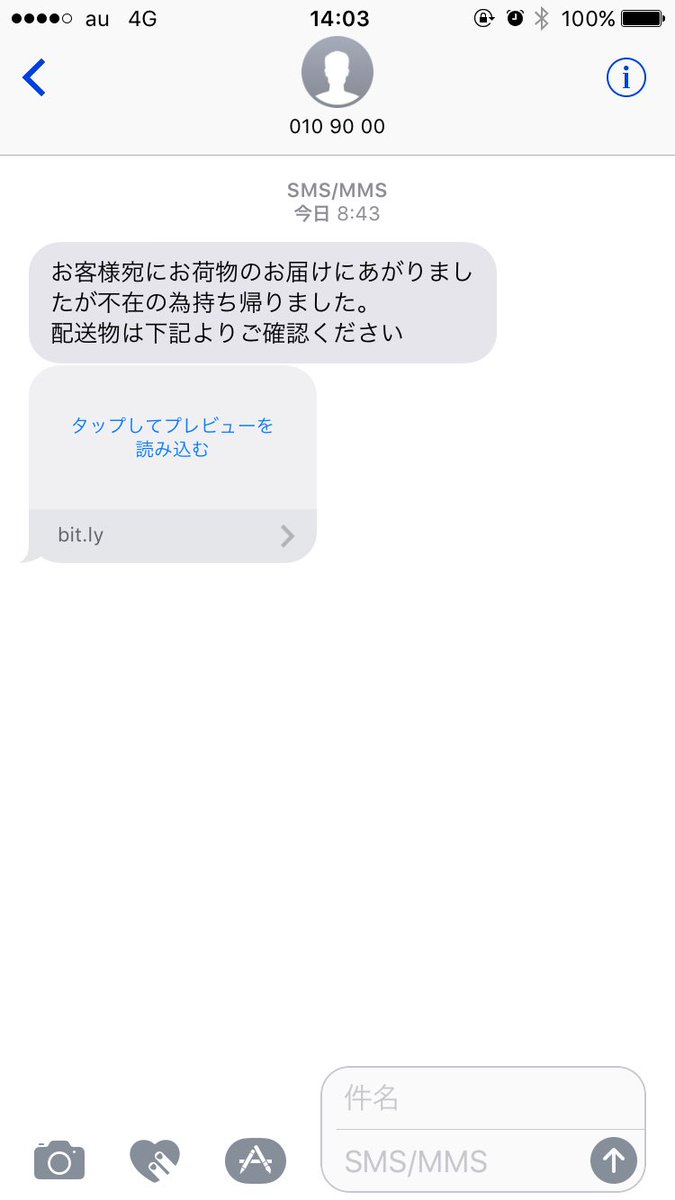Tap the SMS/MMS message text field

click(460, 1161)
